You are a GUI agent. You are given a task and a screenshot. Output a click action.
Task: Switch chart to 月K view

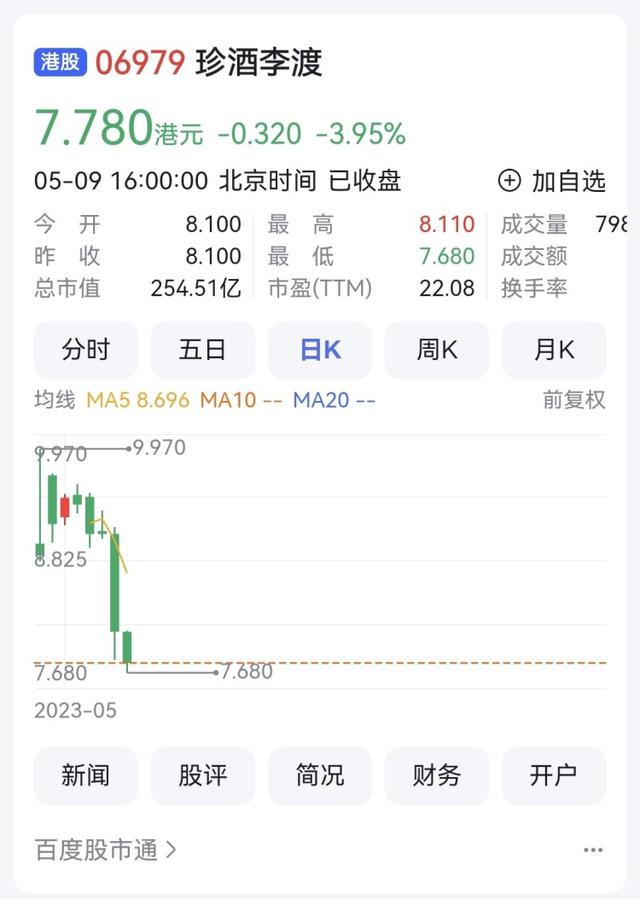(x=554, y=350)
